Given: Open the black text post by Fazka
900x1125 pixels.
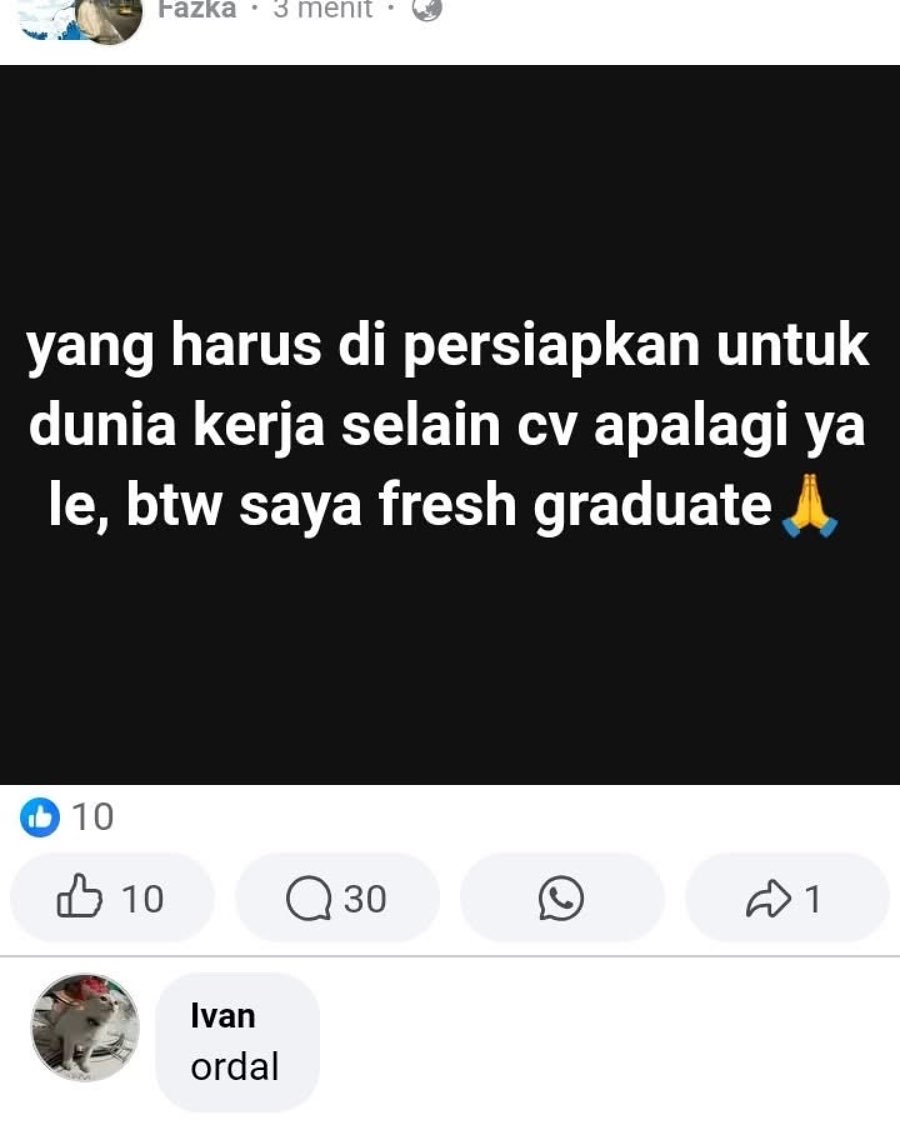Looking at the screenshot, I should pyautogui.click(x=450, y=425).
